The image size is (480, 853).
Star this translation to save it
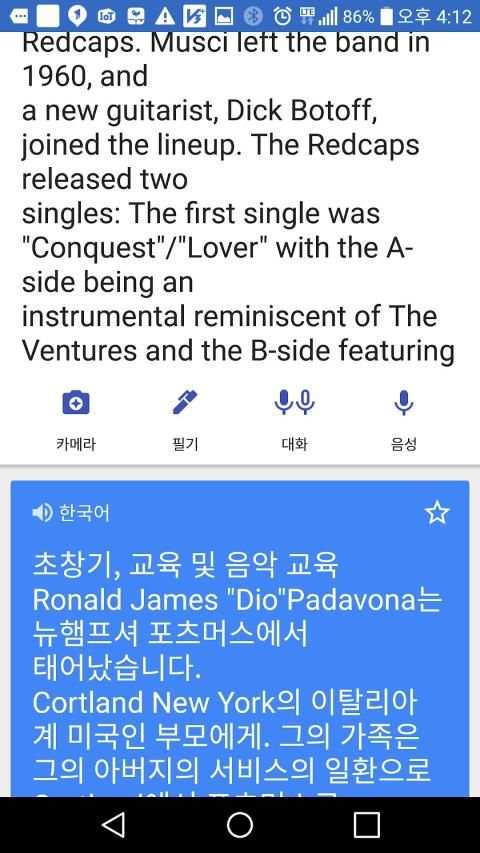click(437, 512)
